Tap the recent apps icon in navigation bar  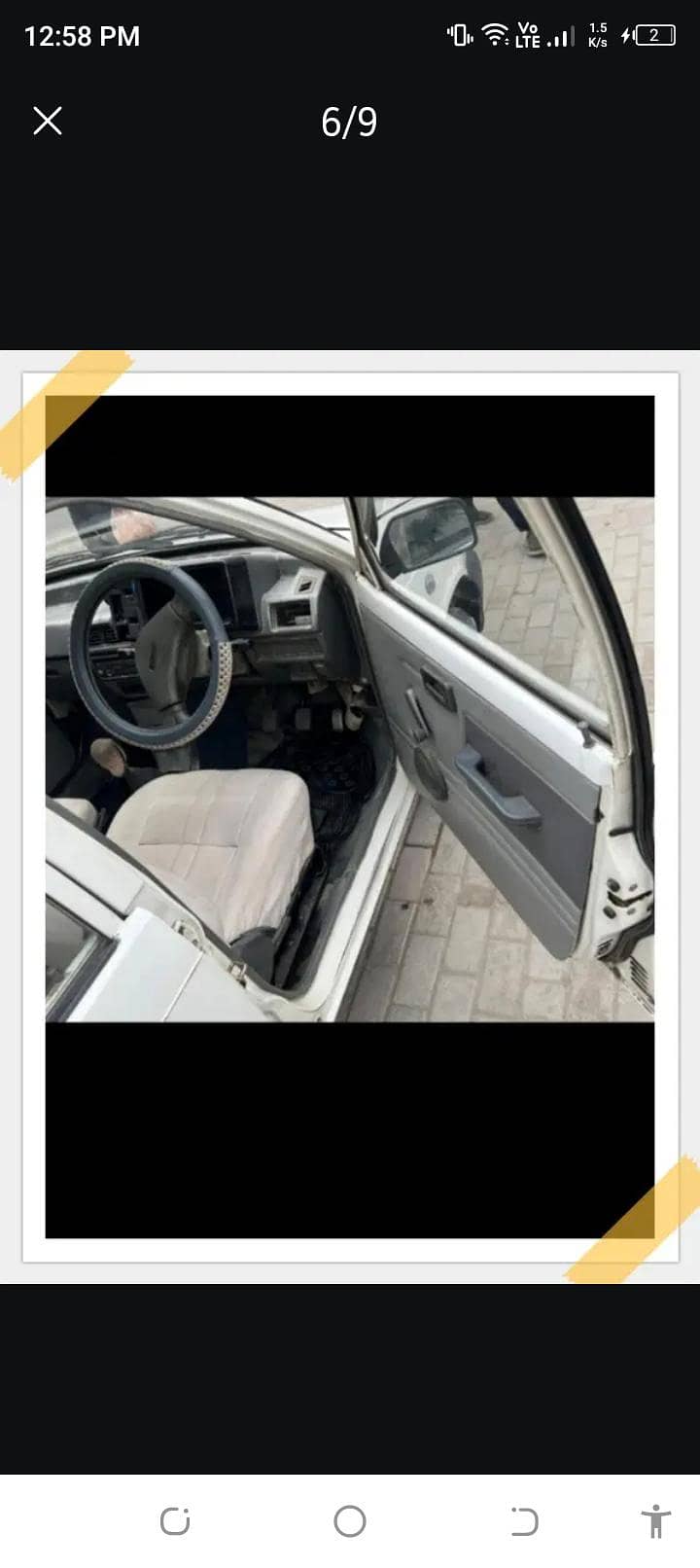177,1522
